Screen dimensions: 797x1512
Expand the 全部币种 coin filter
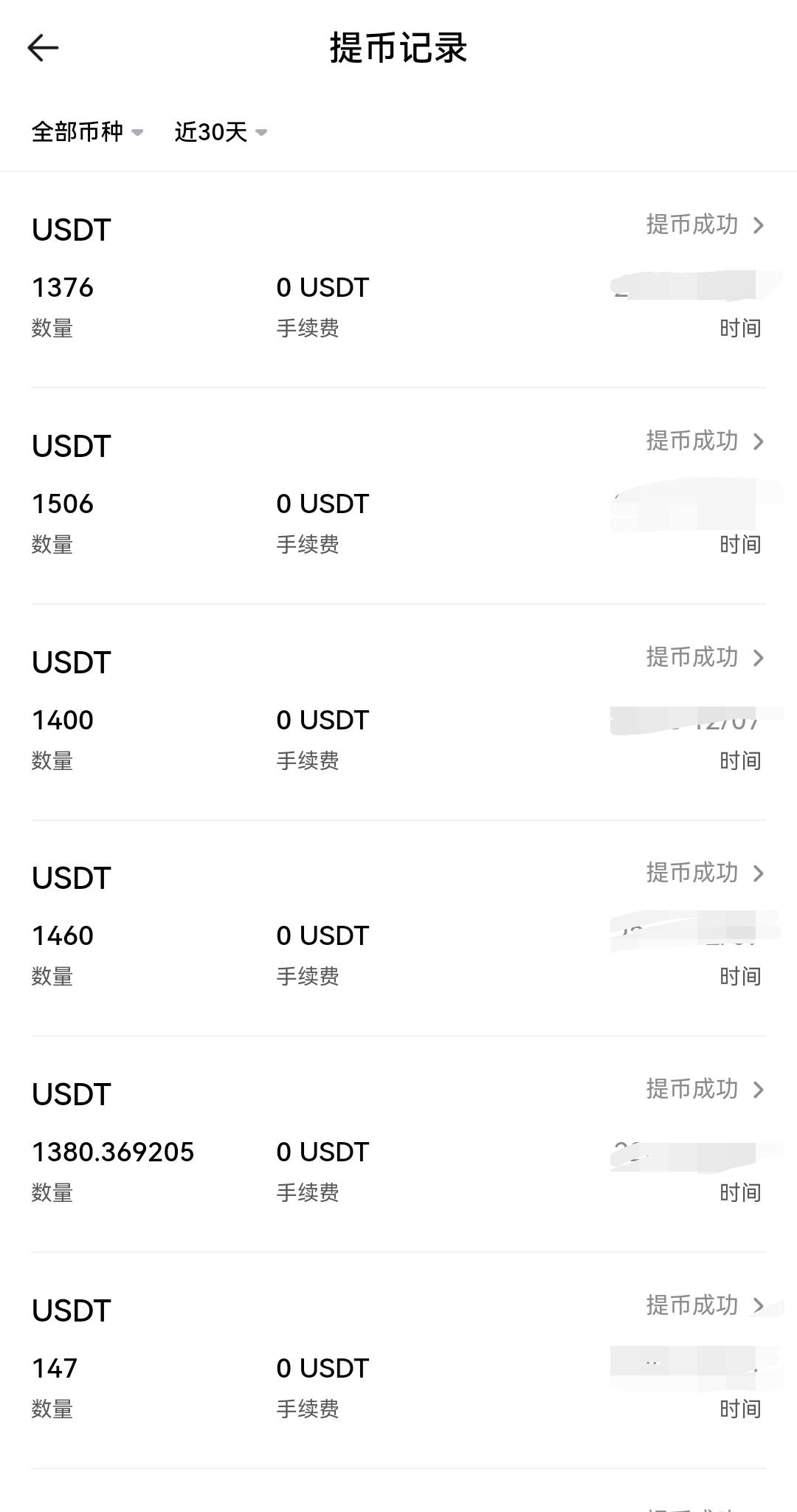(87, 132)
